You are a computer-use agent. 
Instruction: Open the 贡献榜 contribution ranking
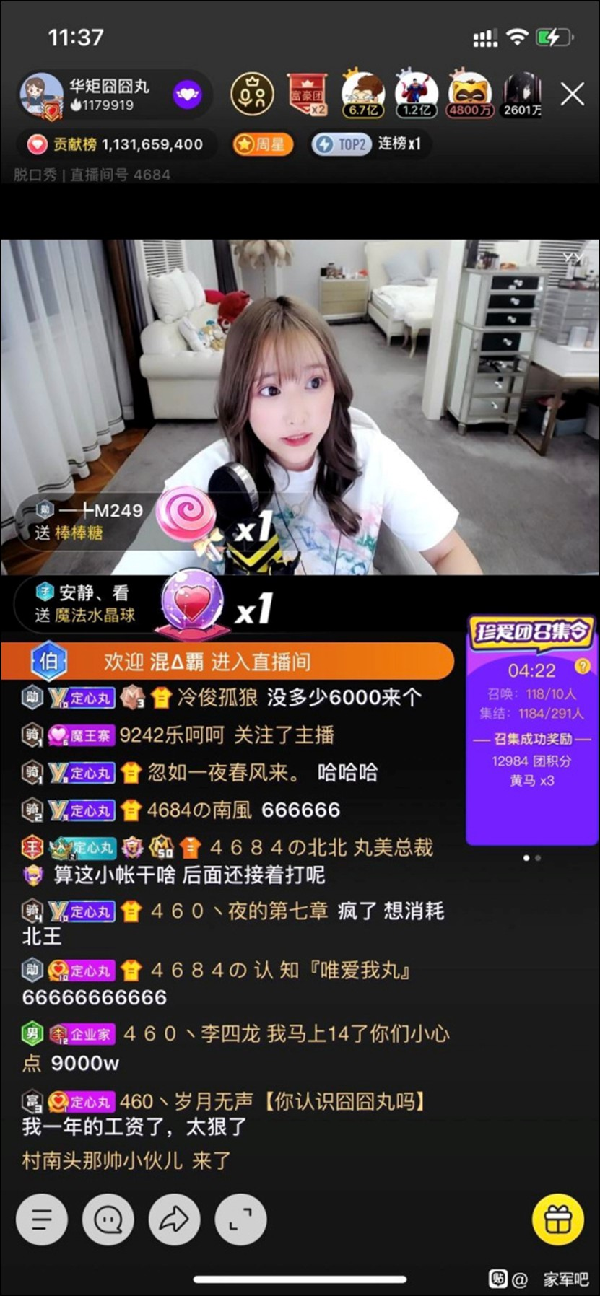click(116, 145)
